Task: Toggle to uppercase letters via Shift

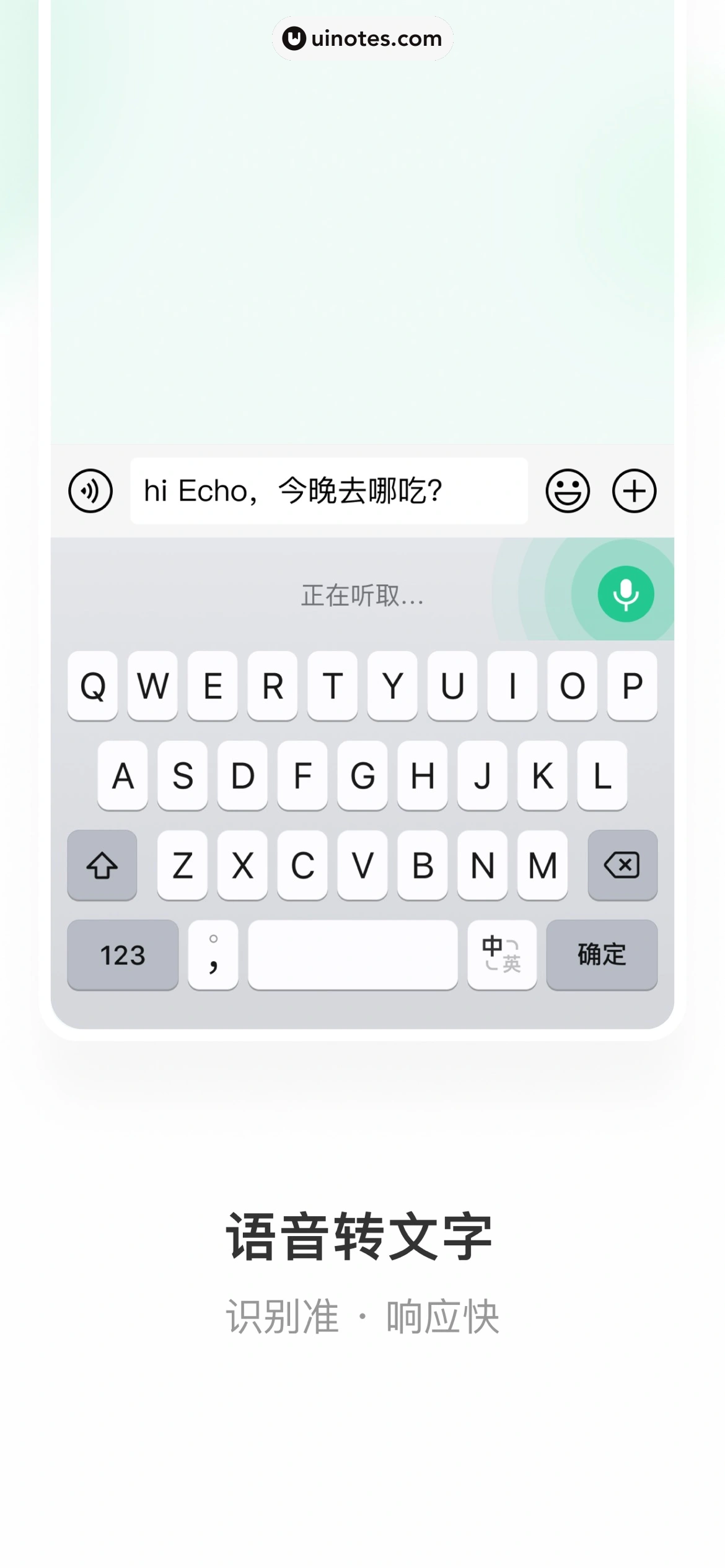Action: (x=101, y=865)
